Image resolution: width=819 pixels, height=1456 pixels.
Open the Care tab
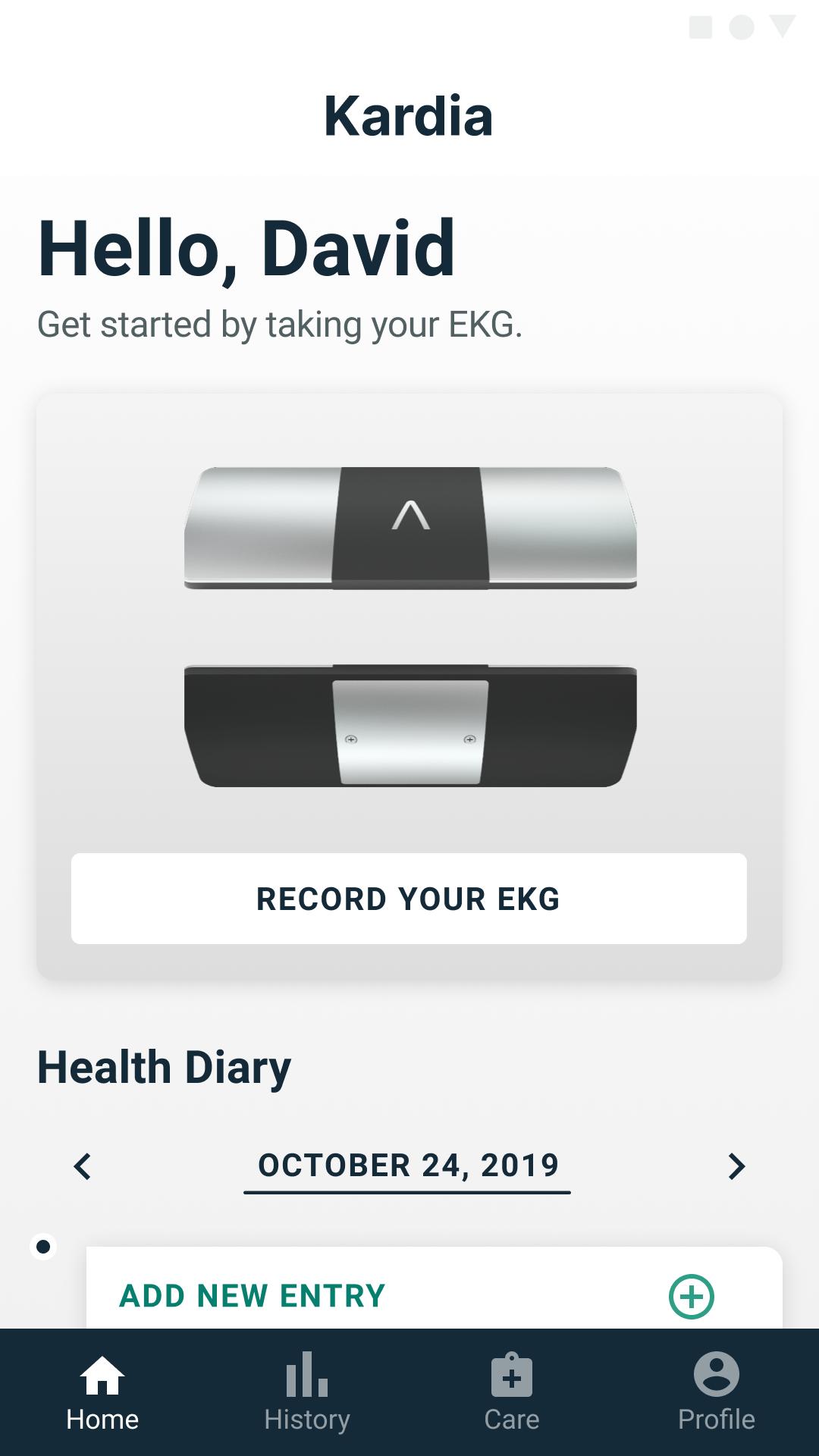coord(512,1392)
